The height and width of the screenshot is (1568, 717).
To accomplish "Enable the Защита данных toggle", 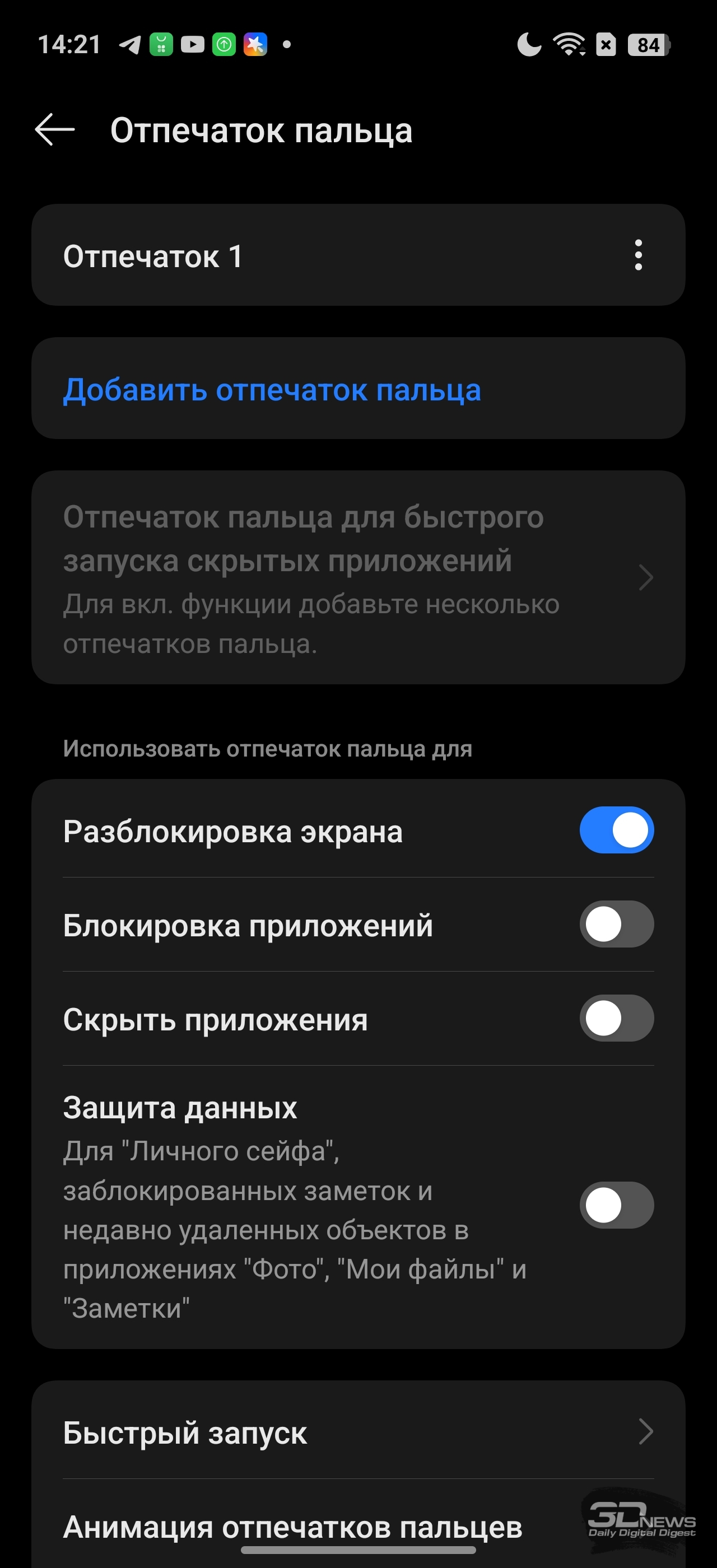I will (616, 1205).
